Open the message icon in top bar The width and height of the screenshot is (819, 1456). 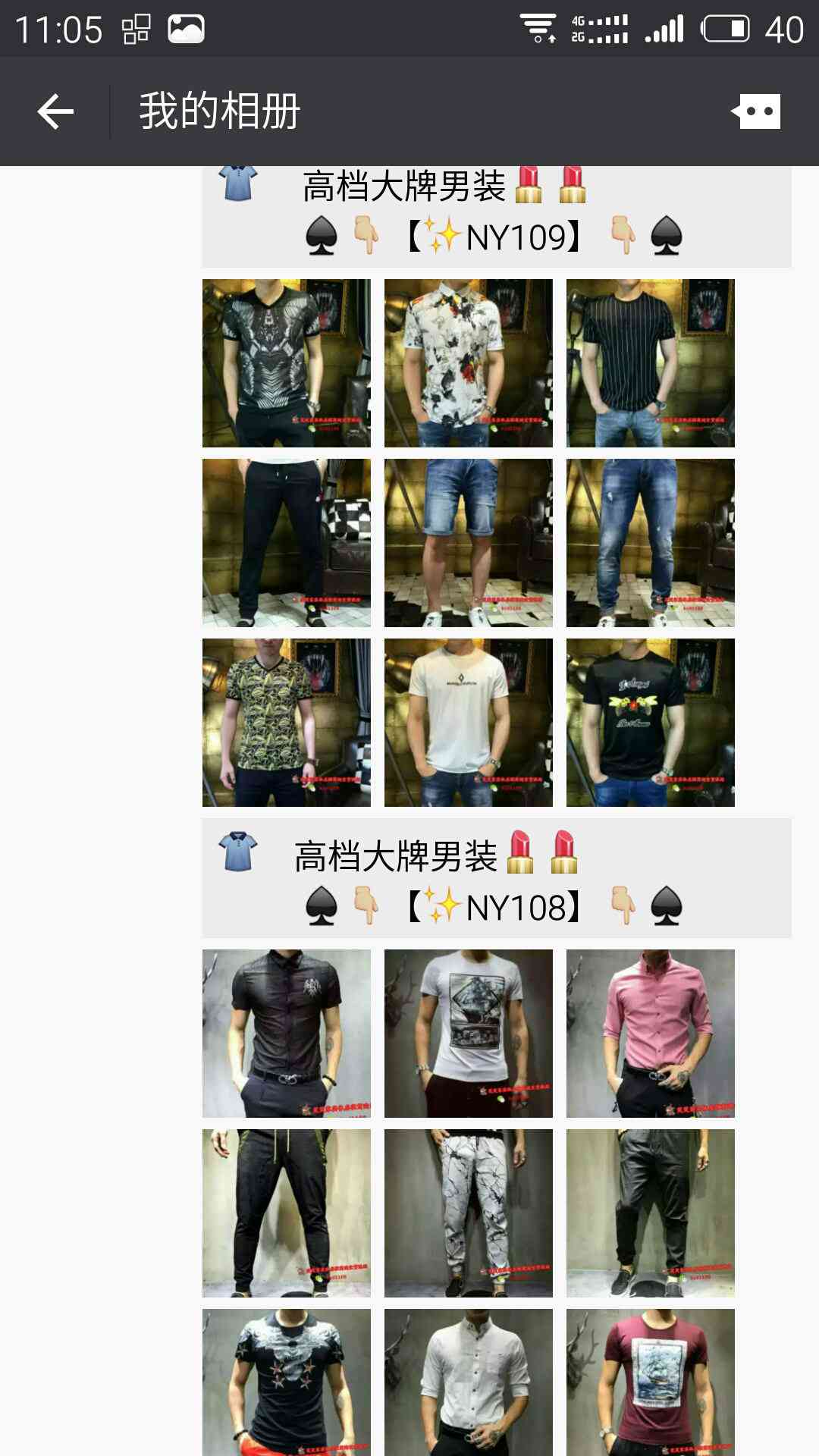coord(756,111)
